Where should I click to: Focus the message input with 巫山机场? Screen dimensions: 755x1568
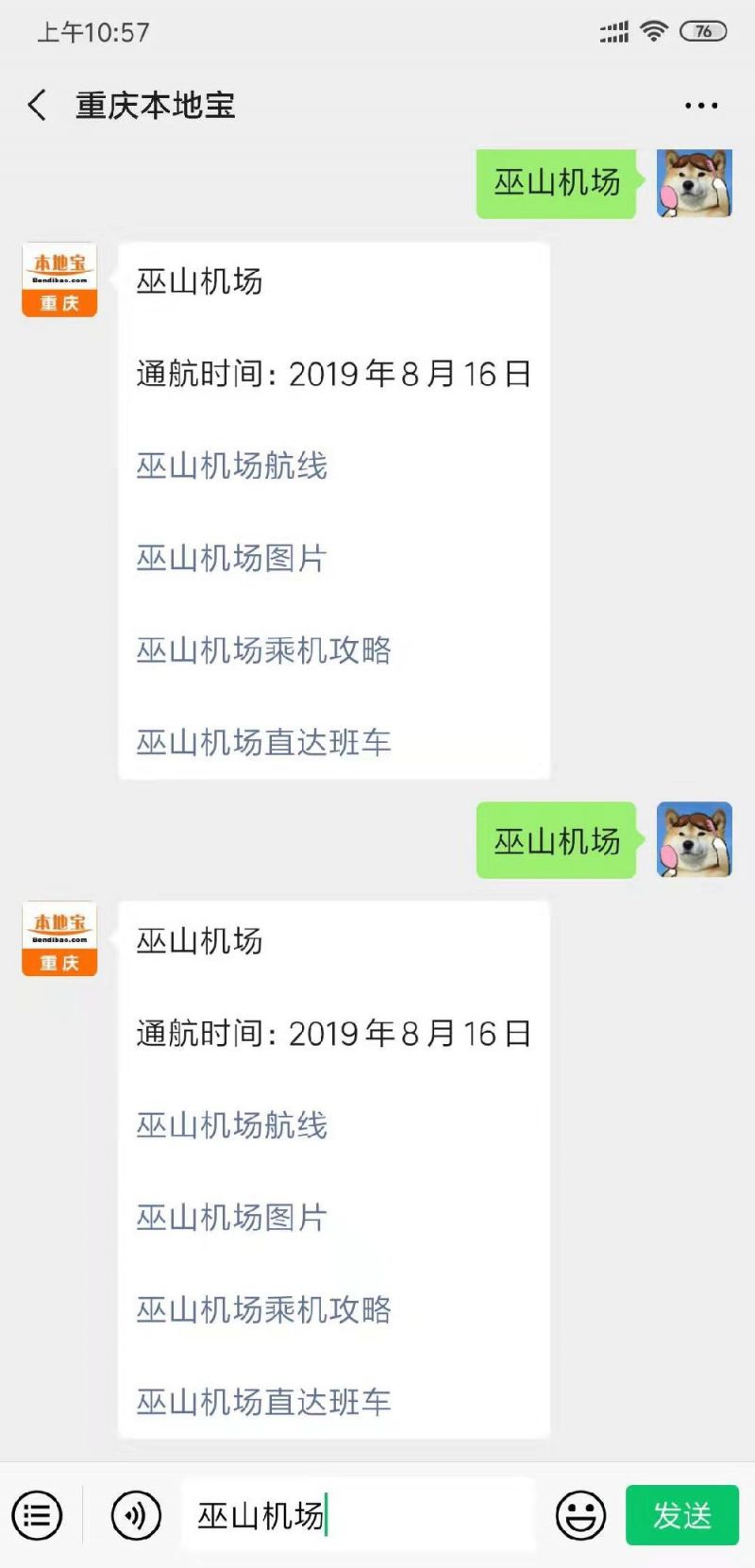[x=359, y=1516]
